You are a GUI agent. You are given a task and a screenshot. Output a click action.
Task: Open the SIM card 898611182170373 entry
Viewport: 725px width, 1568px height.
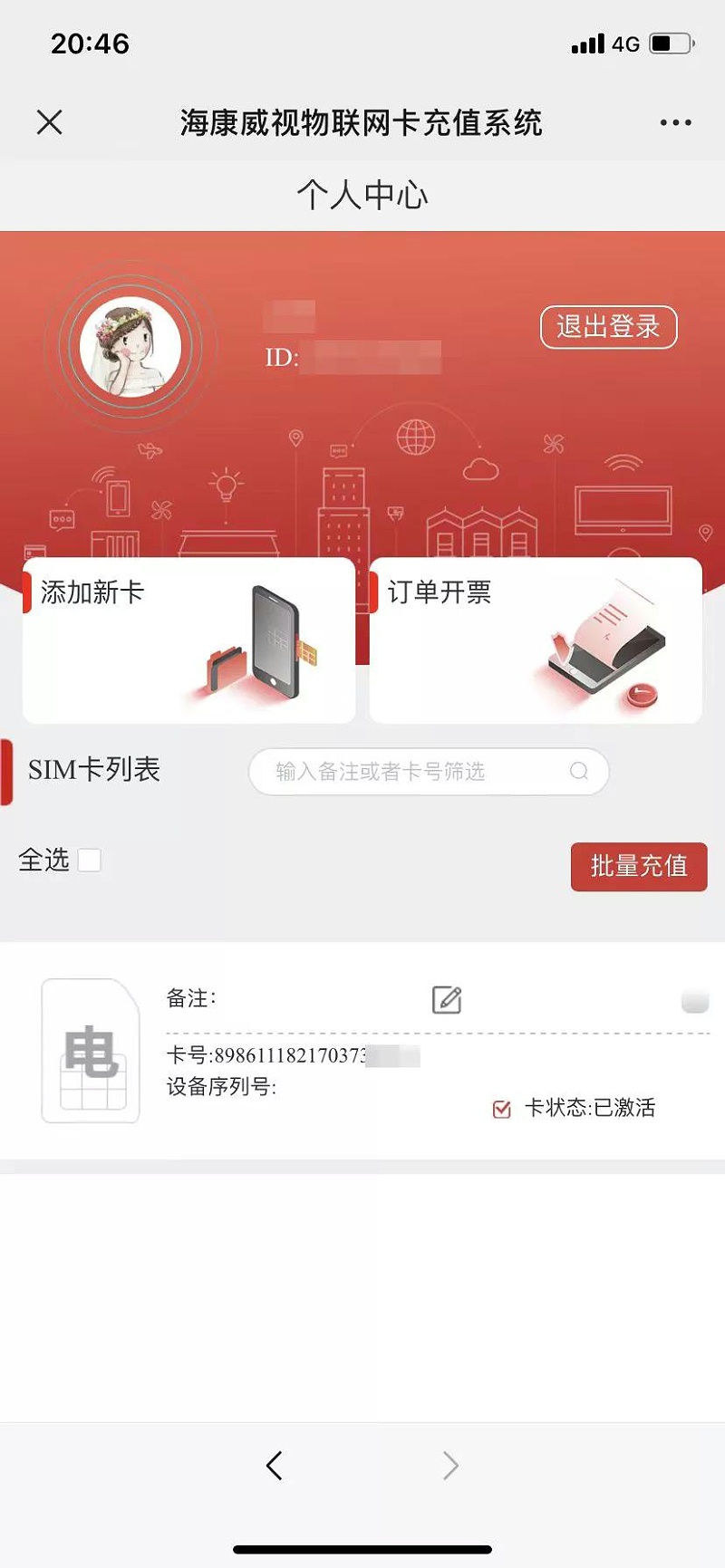pos(290,1055)
